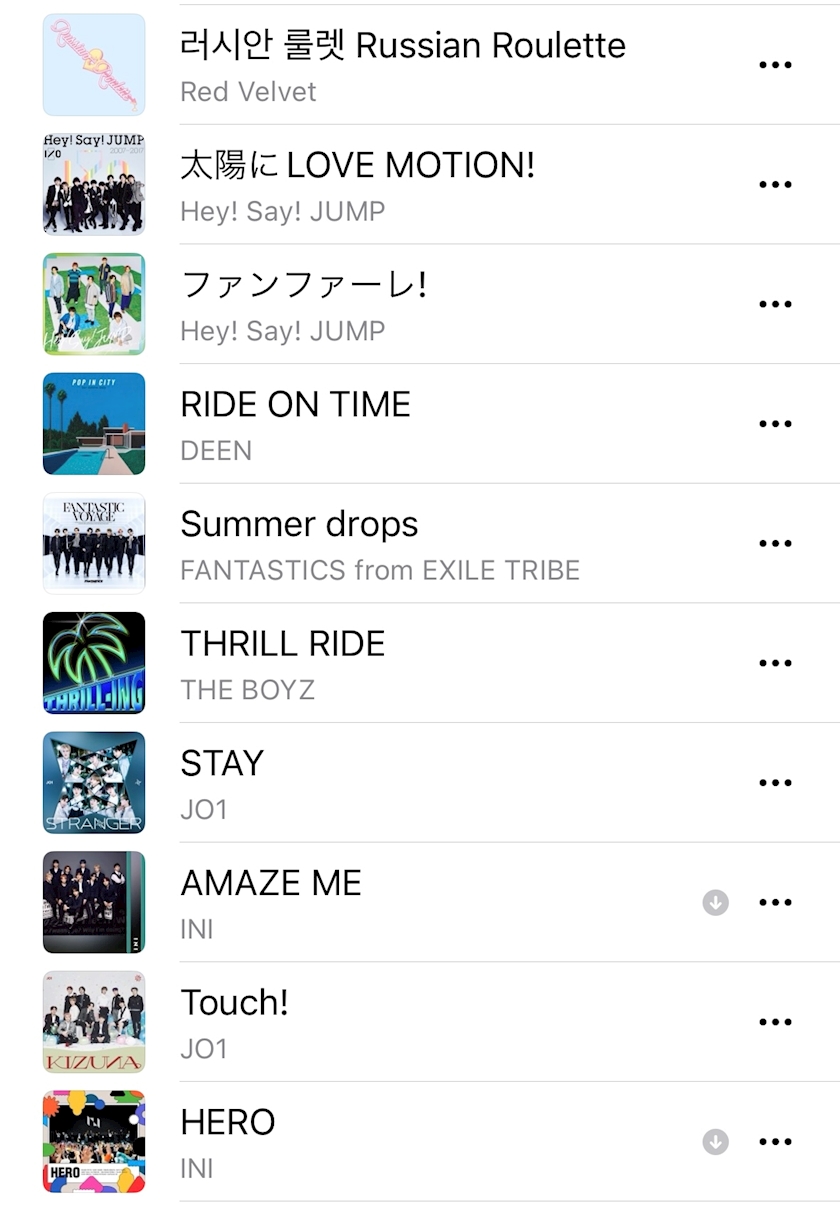Open more options for RIDE ON TIME
The height and width of the screenshot is (1205, 840).
775,424
